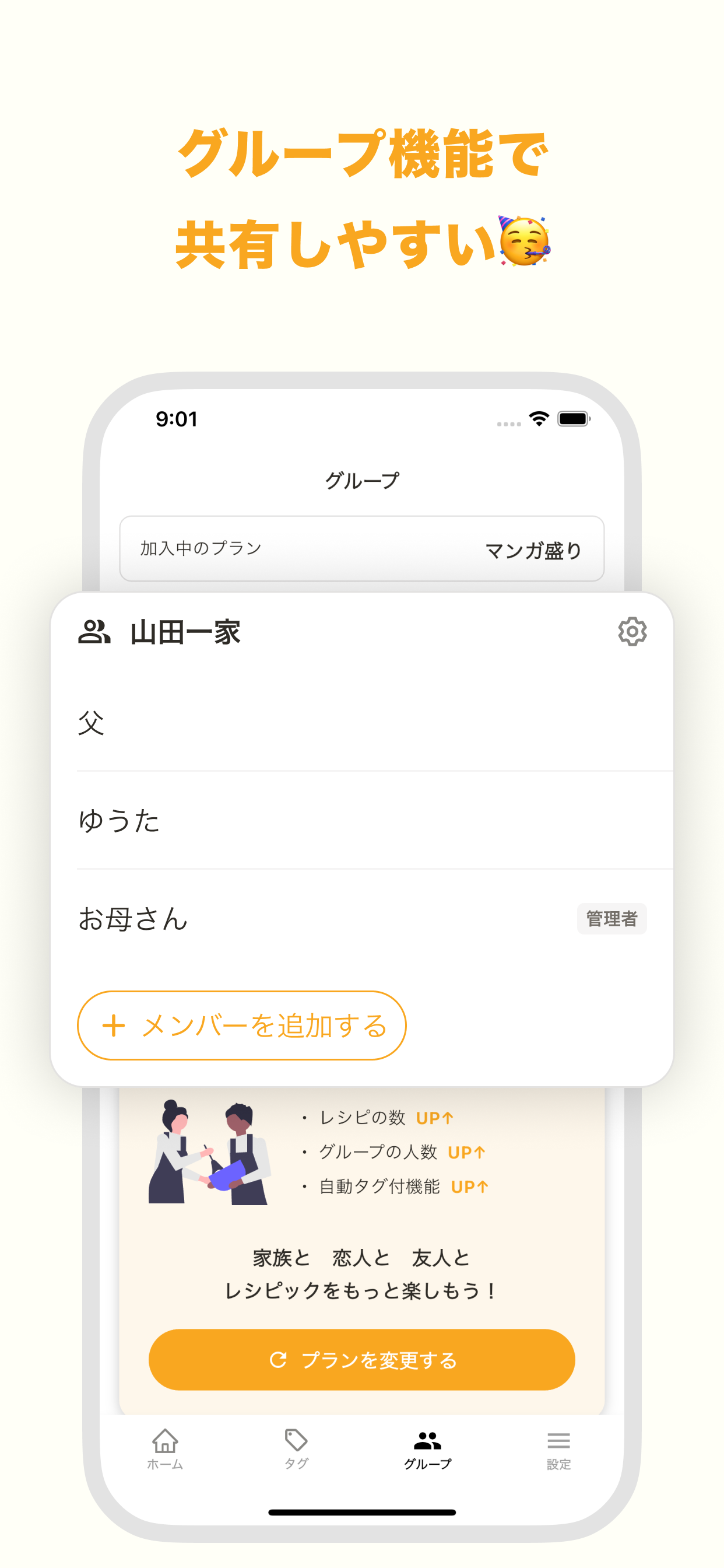The height and width of the screenshot is (1568, 724).
Task: Tap the 管理者 badge next to お母さん
Action: click(612, 919)
